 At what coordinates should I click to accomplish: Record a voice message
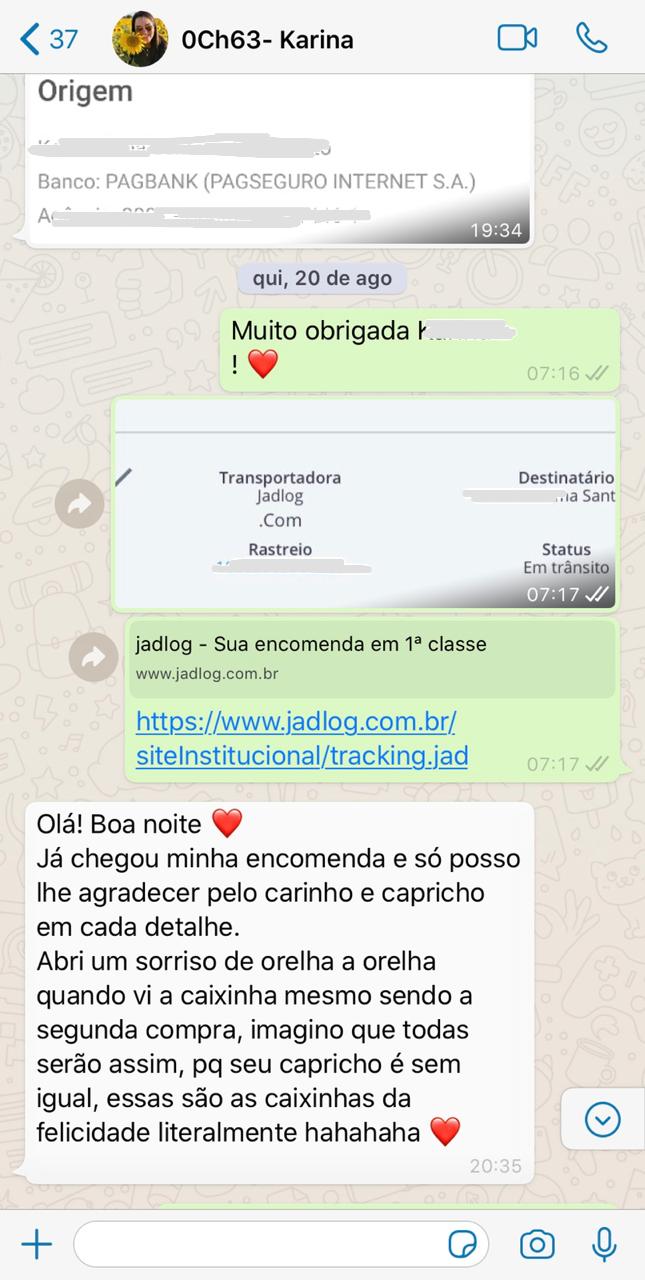[604, 1244]
